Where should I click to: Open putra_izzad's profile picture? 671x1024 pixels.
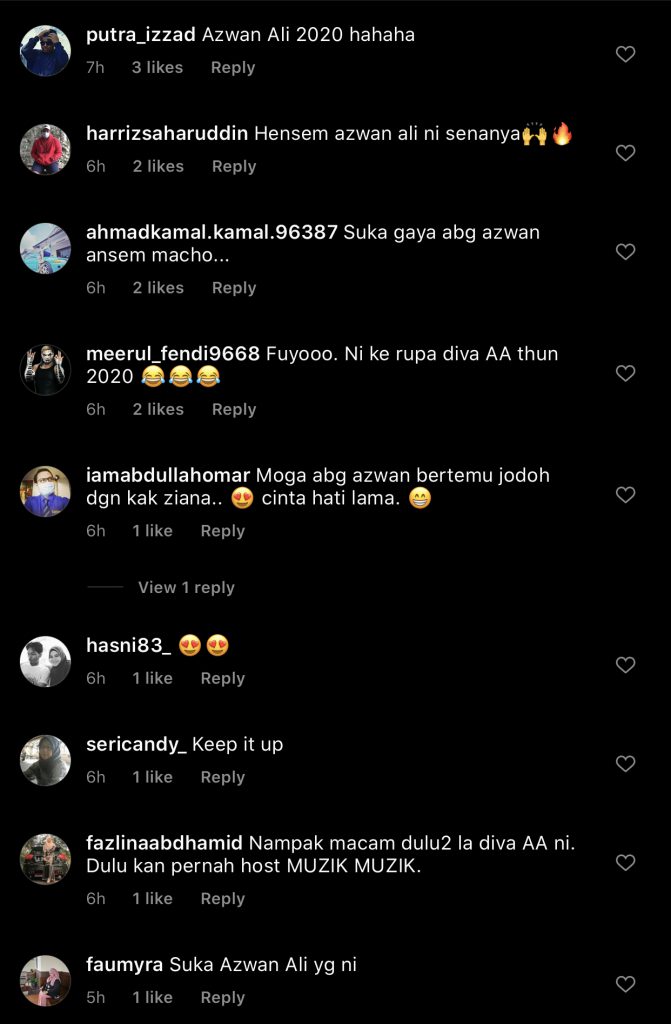(46, 52)
